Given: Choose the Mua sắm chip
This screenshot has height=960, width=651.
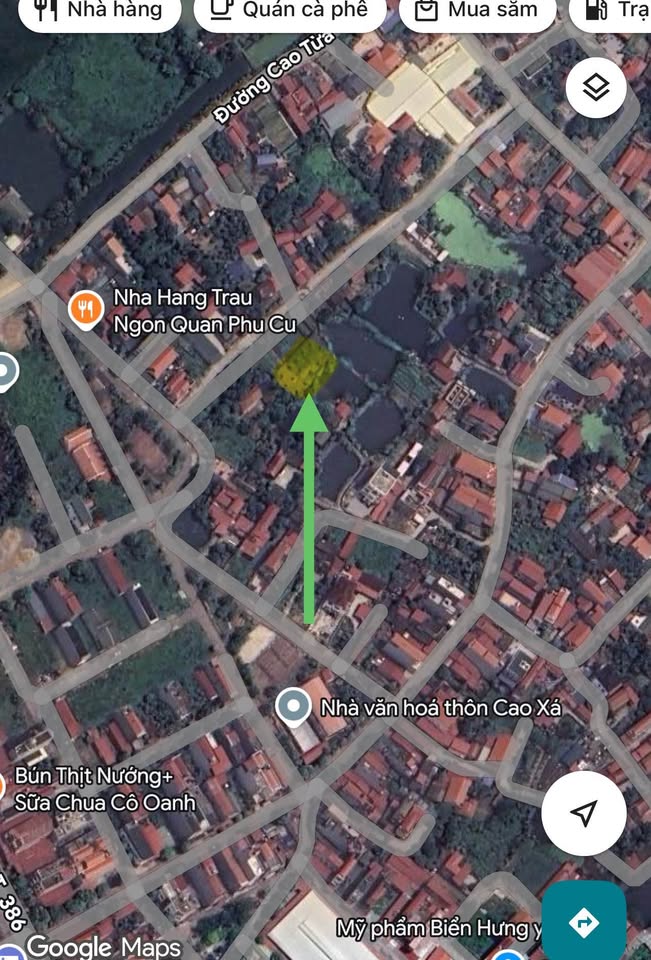Looking at the screenshot, I should [477, 12].
